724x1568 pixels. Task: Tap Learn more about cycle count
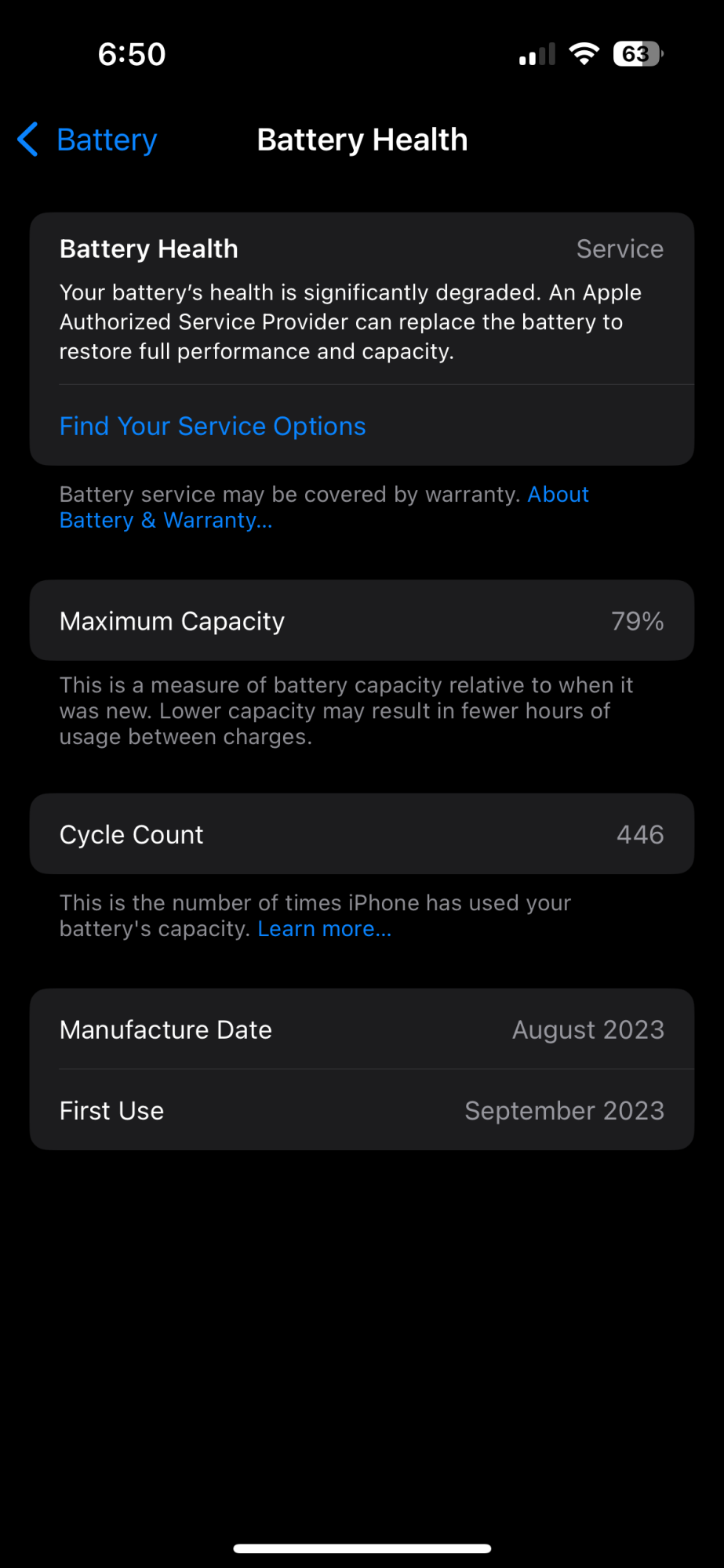point(324,929)
